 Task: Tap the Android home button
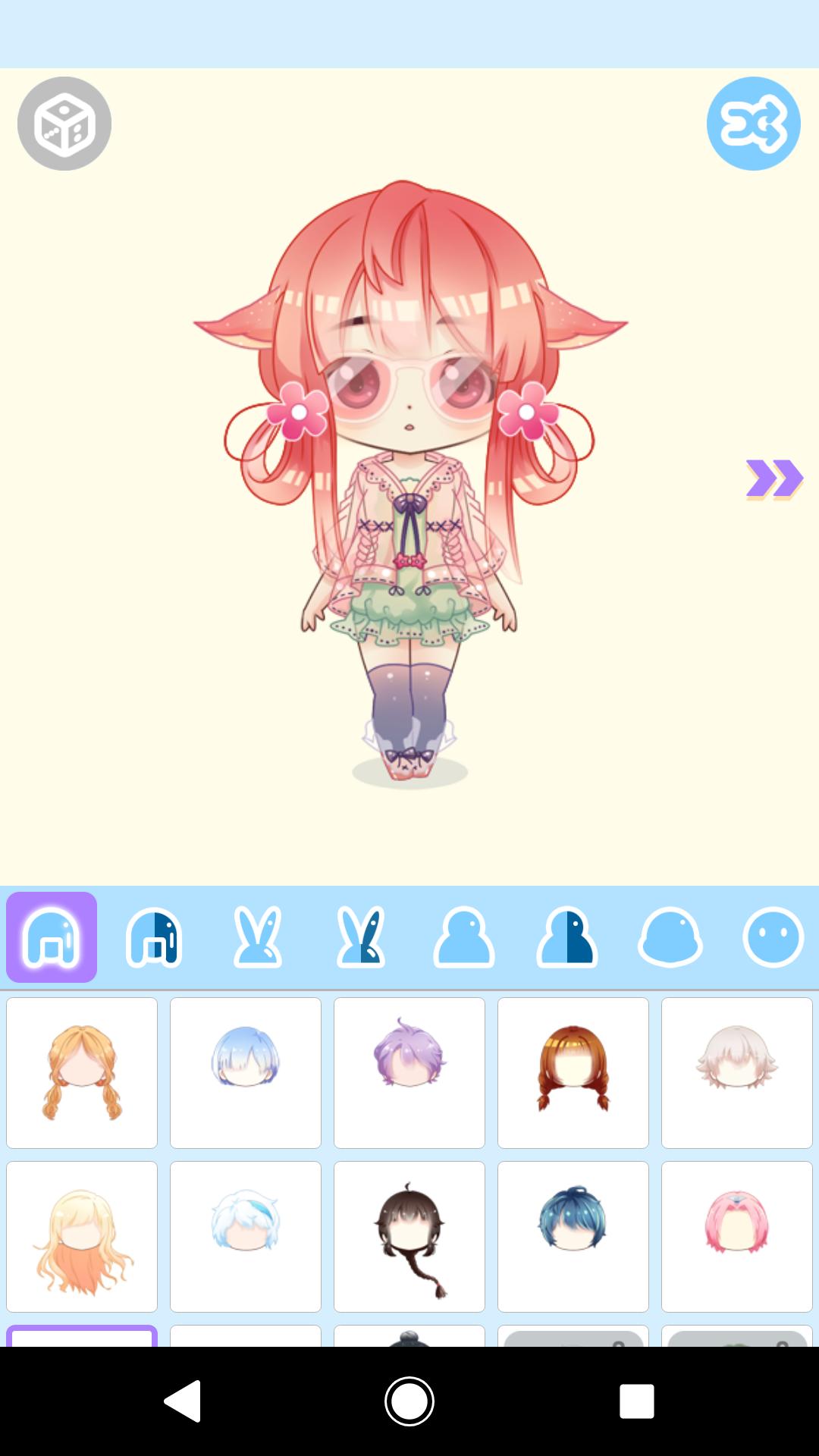click(409, 1401)
